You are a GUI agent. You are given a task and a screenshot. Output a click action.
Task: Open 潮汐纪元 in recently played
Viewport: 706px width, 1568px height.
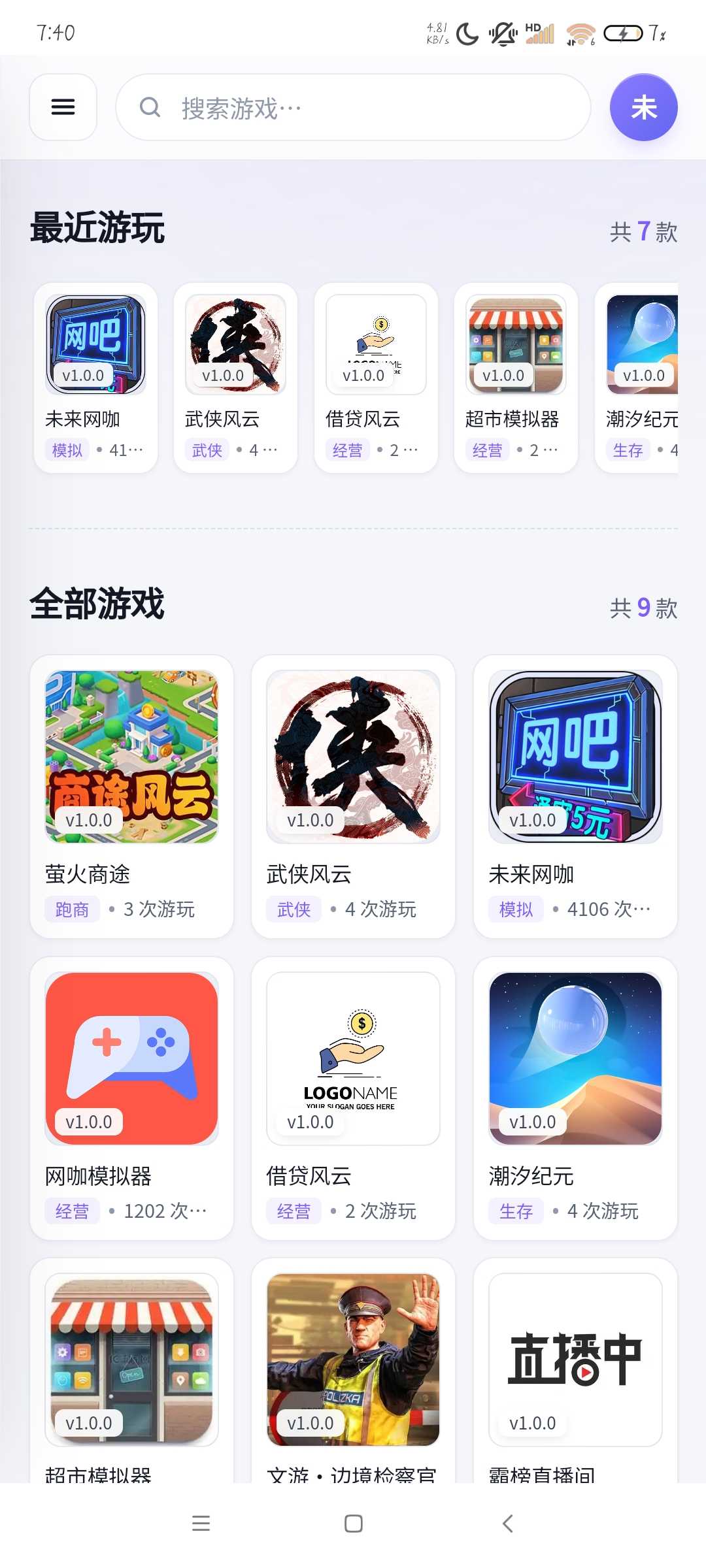pyautogui.click(x=637, y=378)
